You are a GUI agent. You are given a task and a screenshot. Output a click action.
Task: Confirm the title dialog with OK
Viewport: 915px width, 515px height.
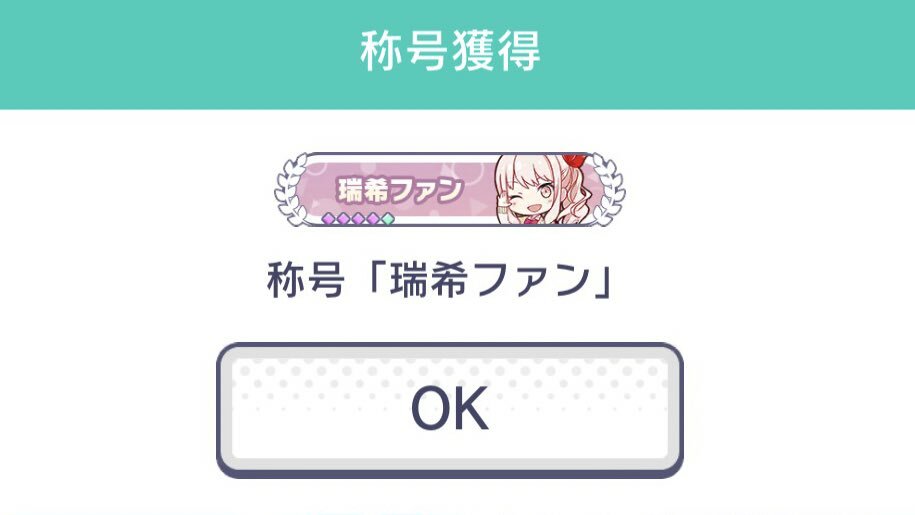450,410
